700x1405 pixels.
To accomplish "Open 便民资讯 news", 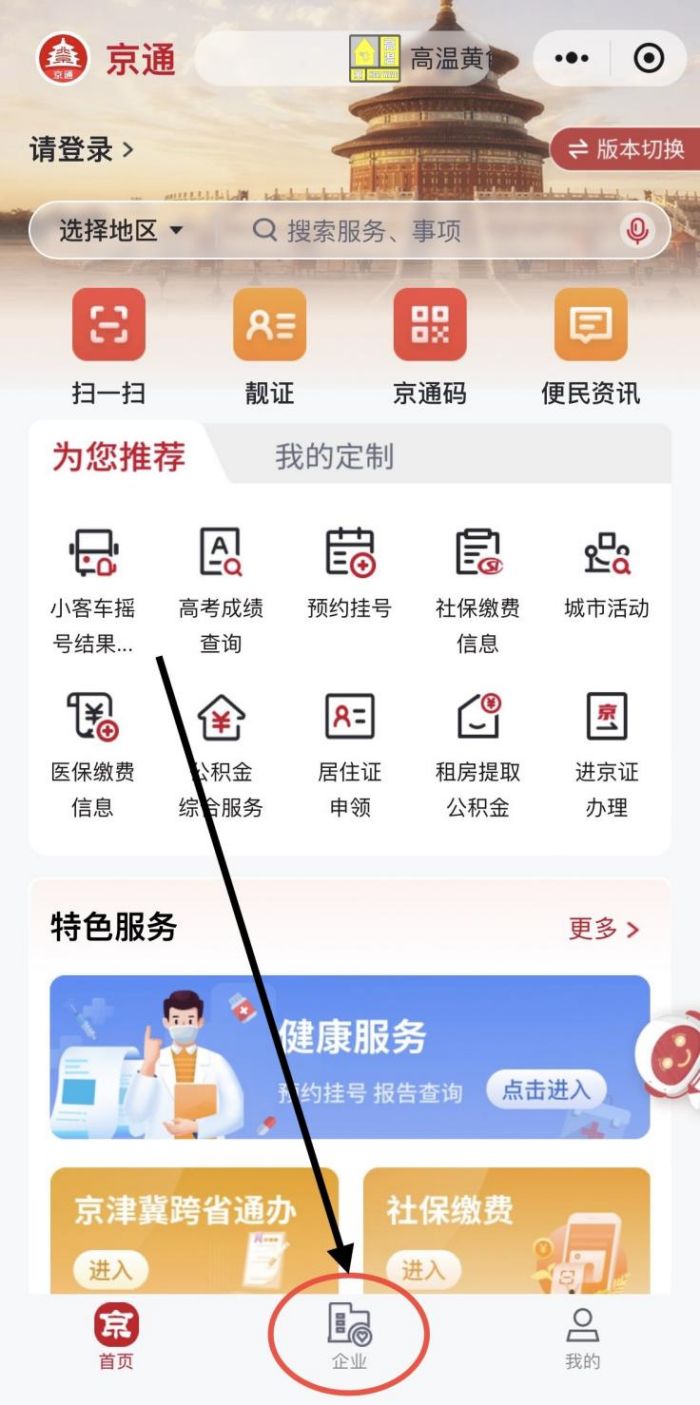I will pos(590,346).
